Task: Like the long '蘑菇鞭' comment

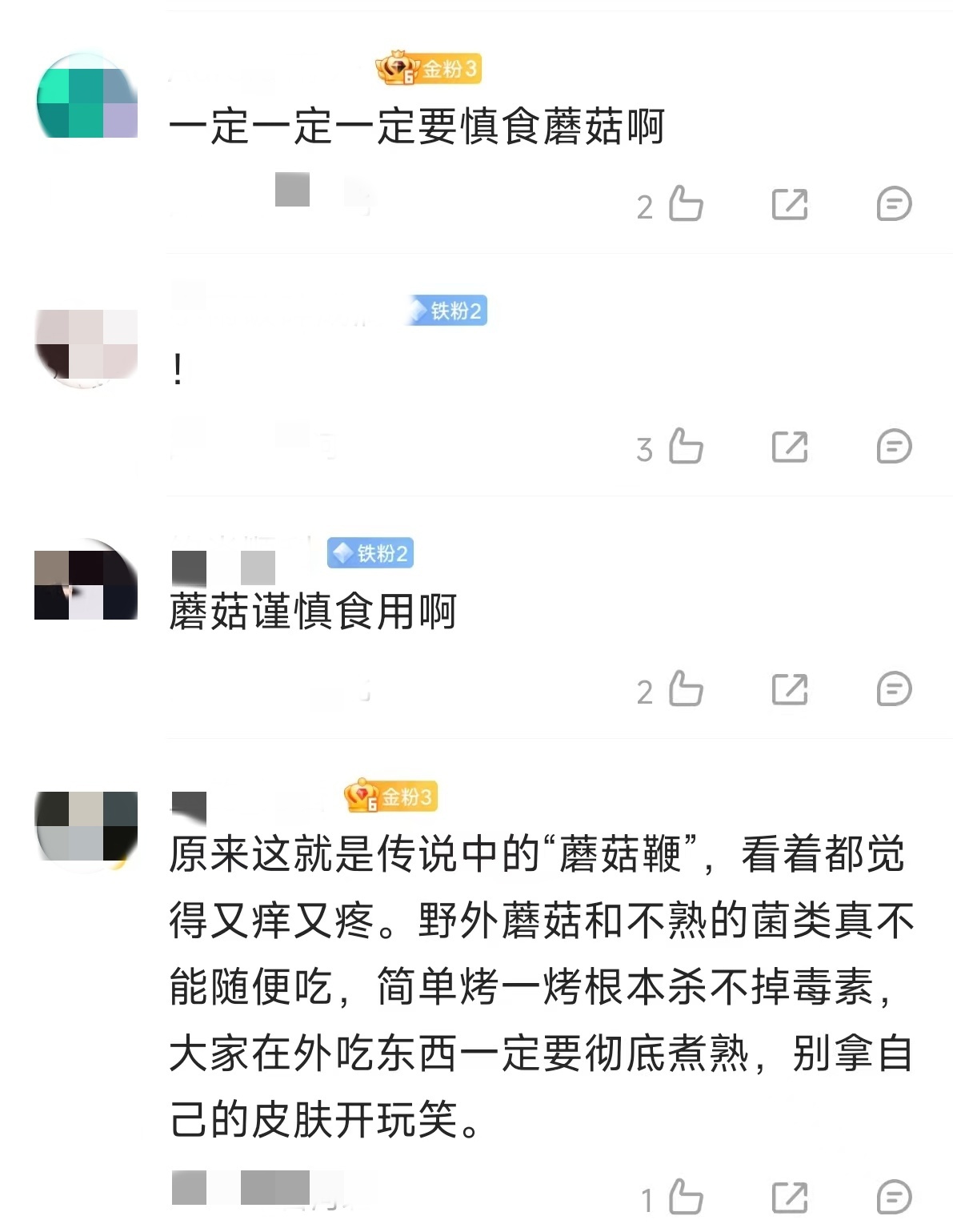Action: point(685,1198)
